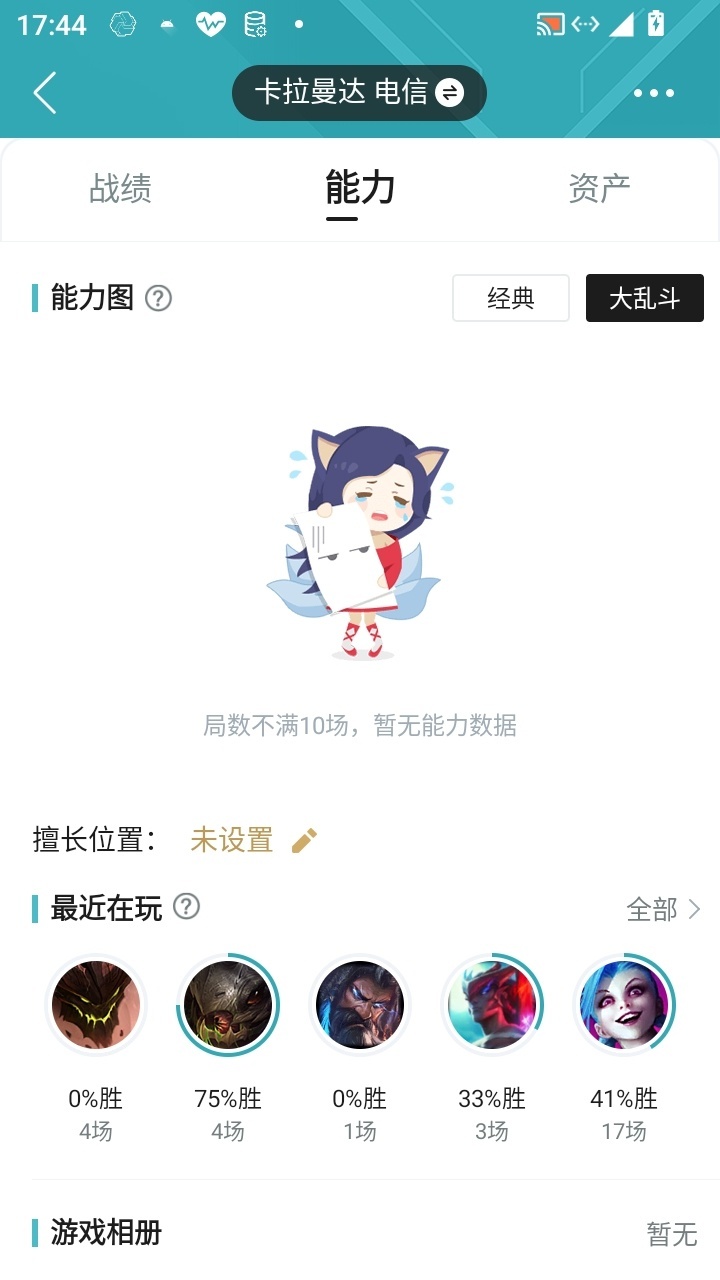Image resolution: width=720 pixels, height=1280 pixels.
Task: Switch to the 战绩 tab
Action: click(120, 188)
